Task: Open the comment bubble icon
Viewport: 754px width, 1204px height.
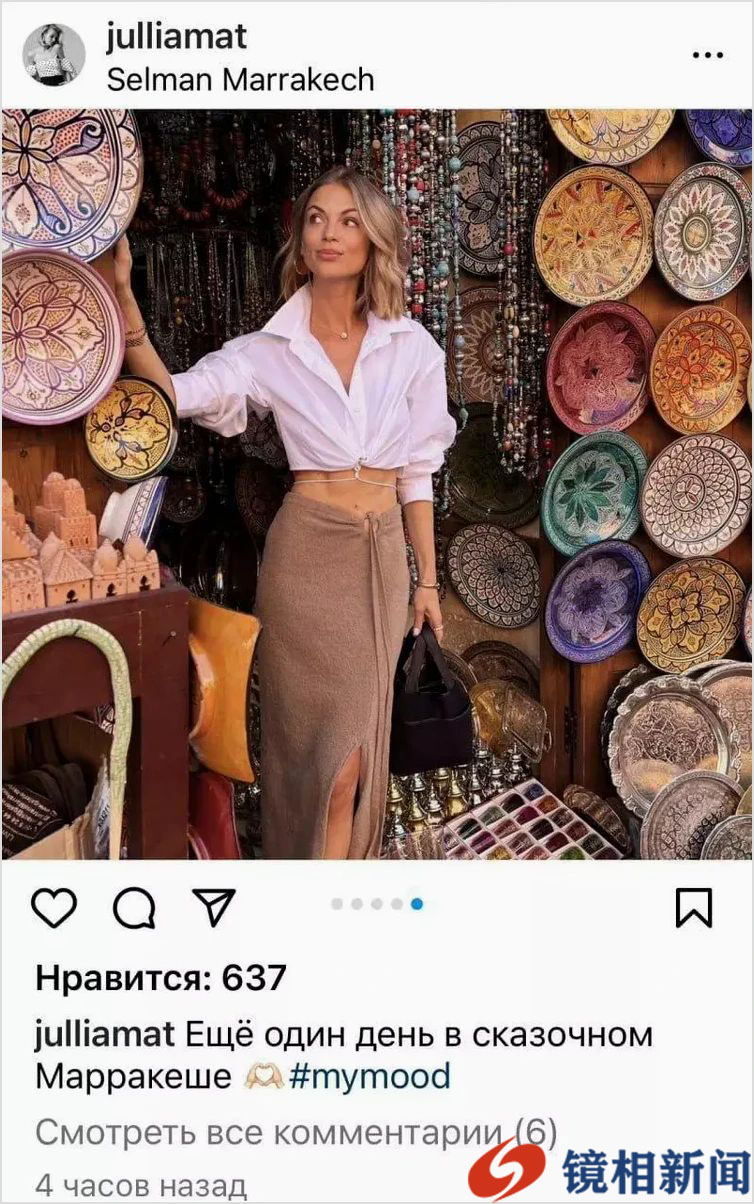Action: [134, 908]
